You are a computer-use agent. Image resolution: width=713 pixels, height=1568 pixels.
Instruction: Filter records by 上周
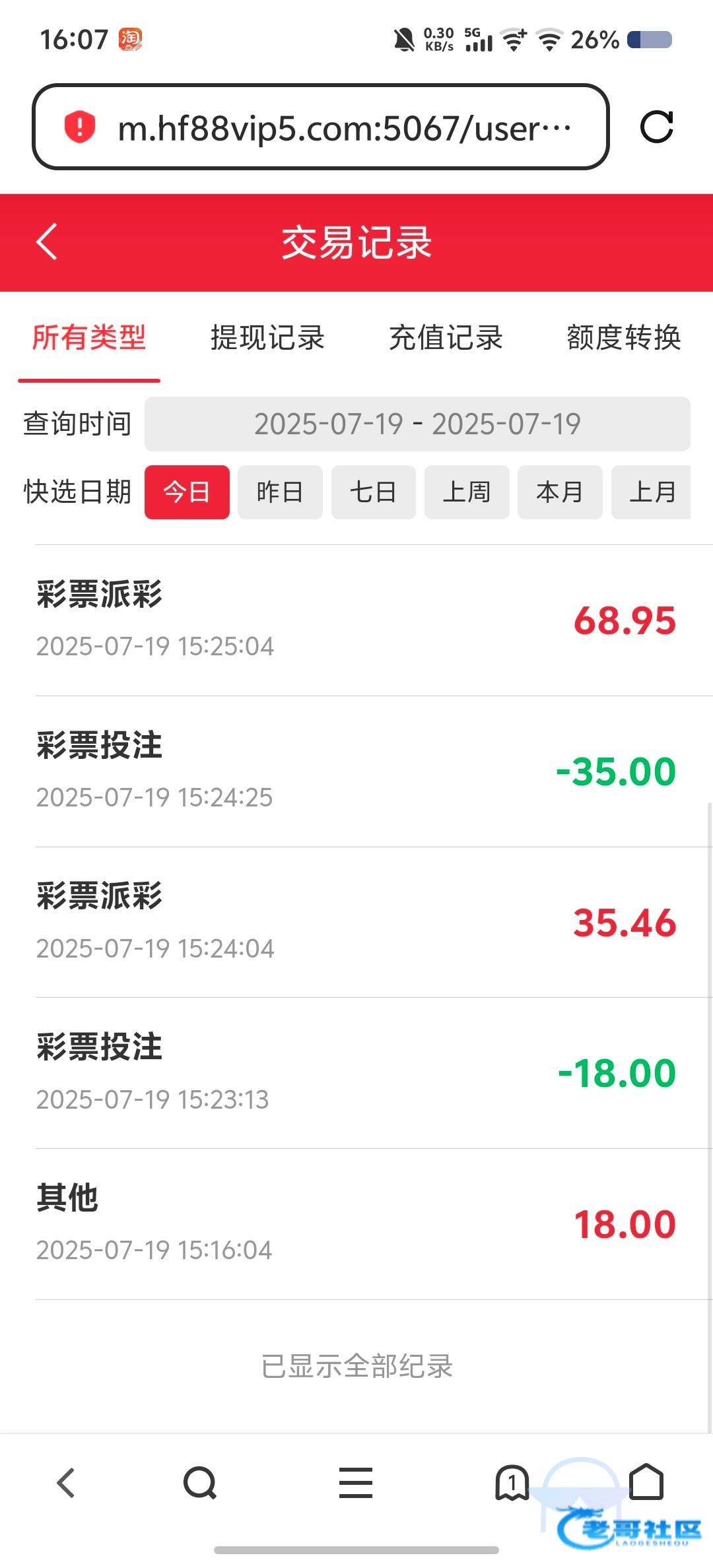click(x=467, y=492)
